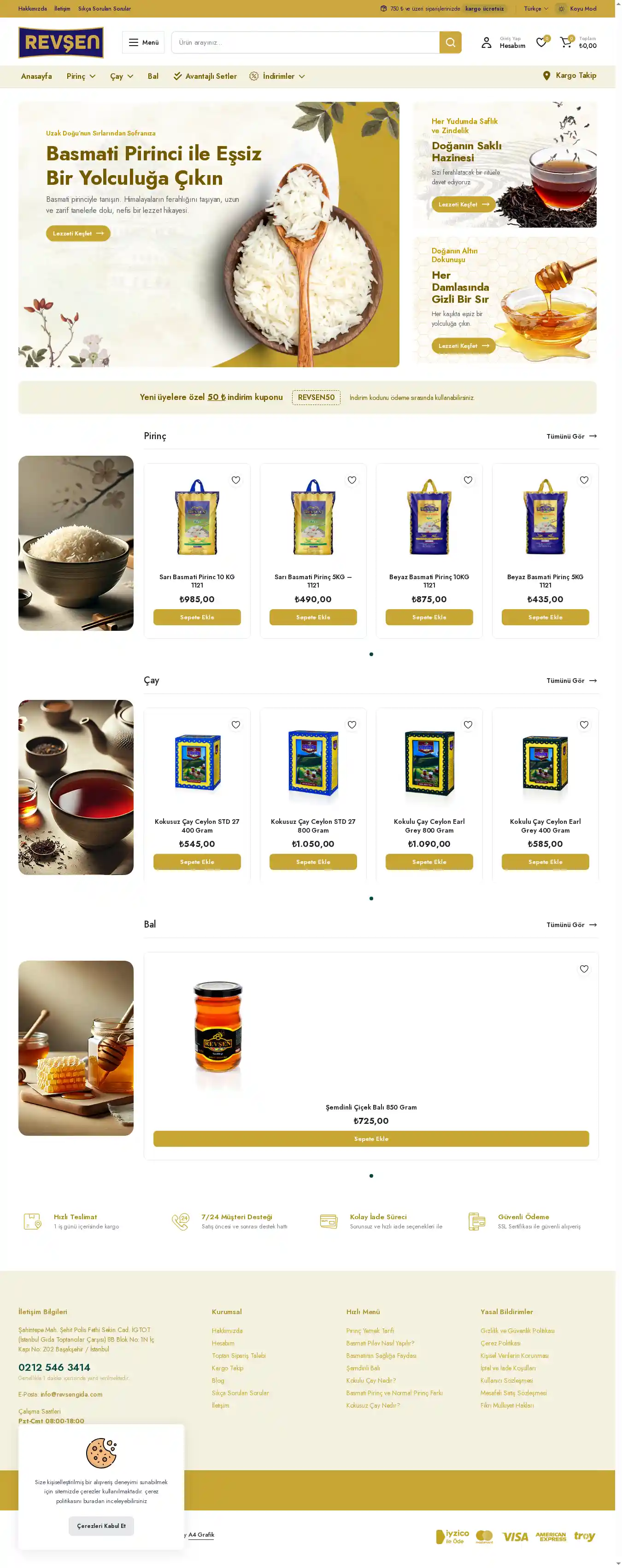The image size is (622, 1568).
Task: Open Kargo Takip
Action: [x=569, y=76]
